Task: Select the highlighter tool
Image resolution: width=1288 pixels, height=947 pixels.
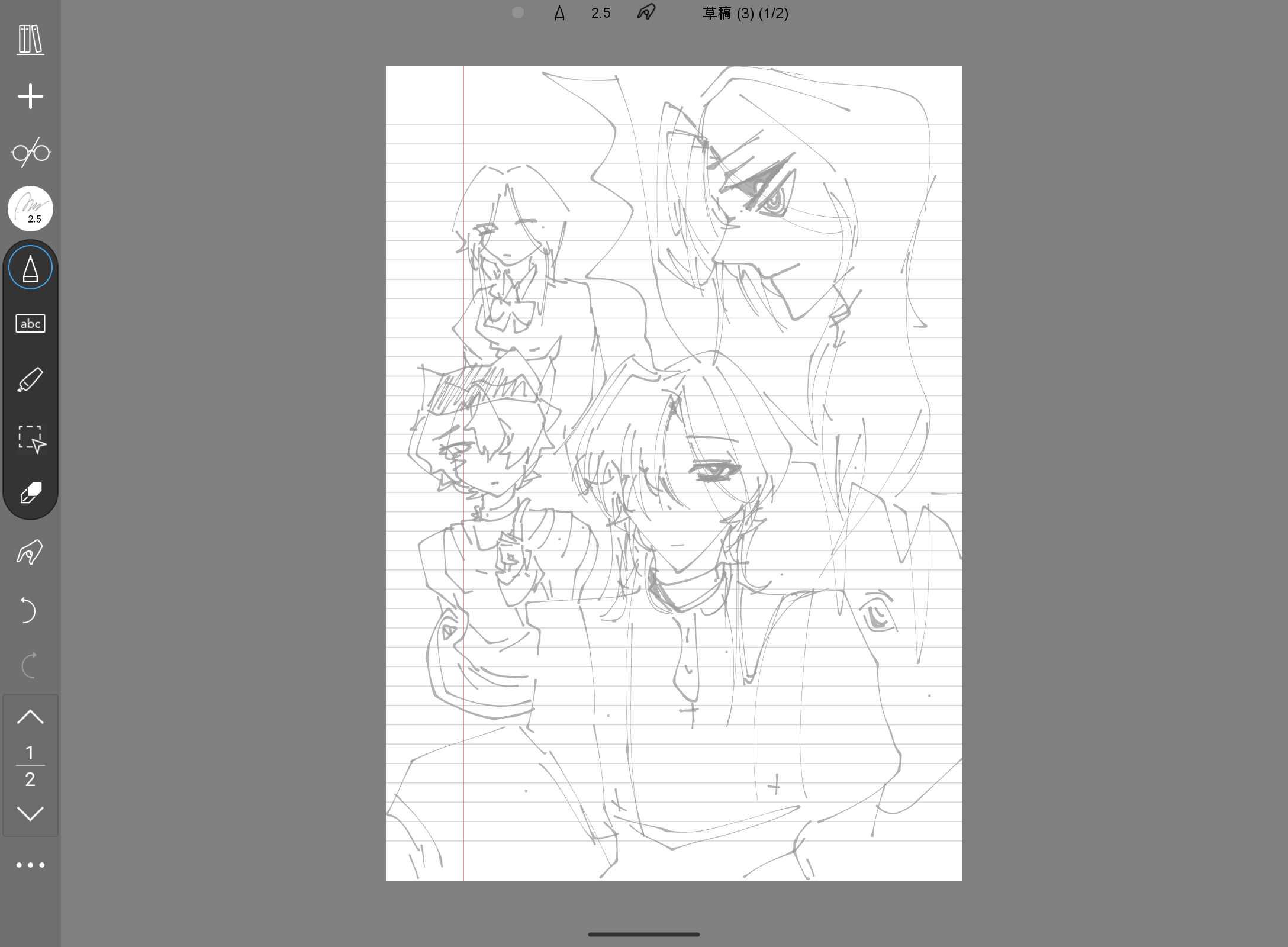Action: [30, 379]
